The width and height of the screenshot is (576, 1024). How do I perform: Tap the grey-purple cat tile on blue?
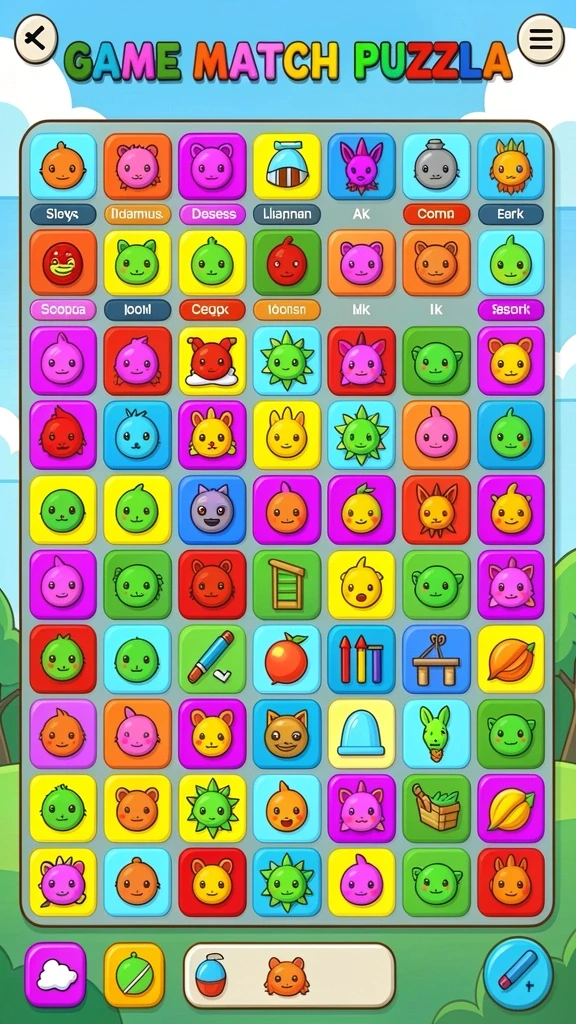212,509
